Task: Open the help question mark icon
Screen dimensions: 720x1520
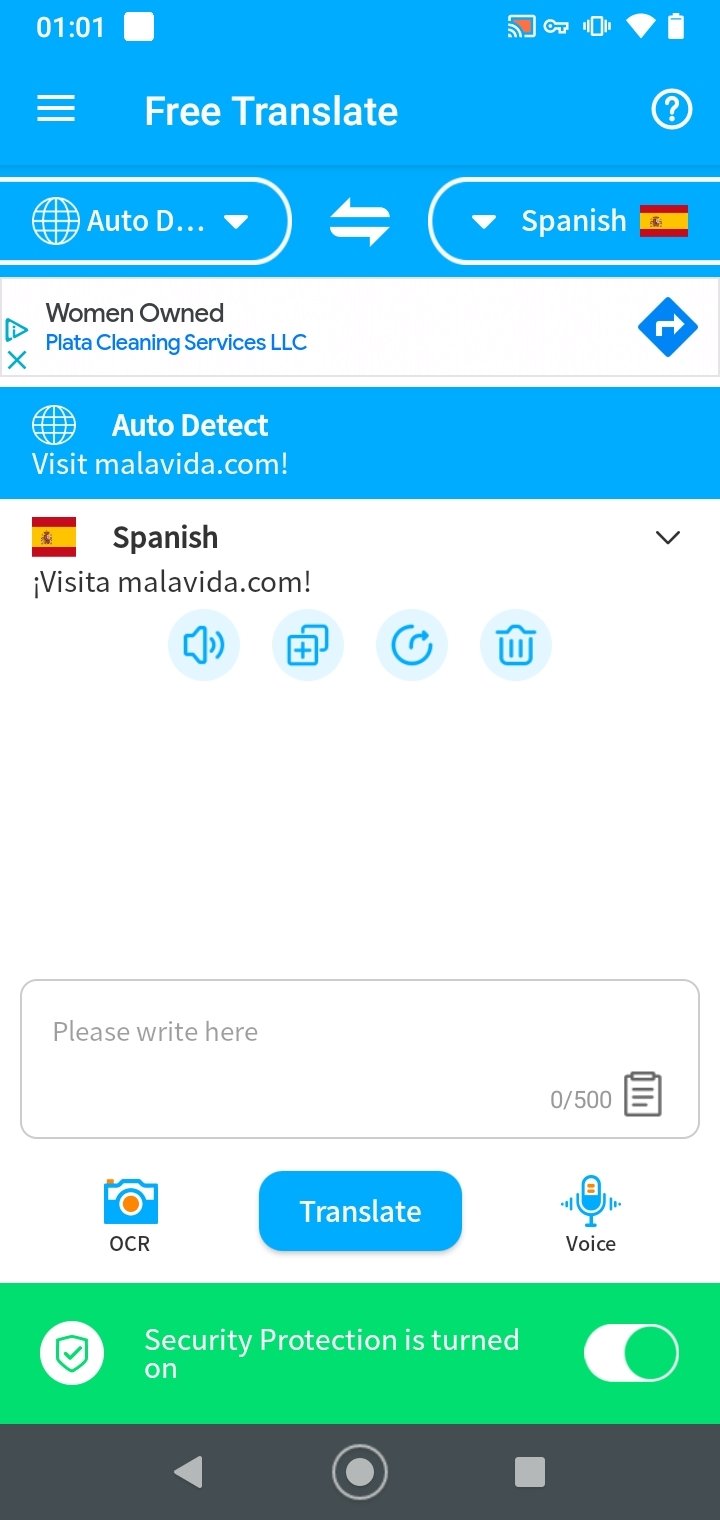Action: [672, 110]
